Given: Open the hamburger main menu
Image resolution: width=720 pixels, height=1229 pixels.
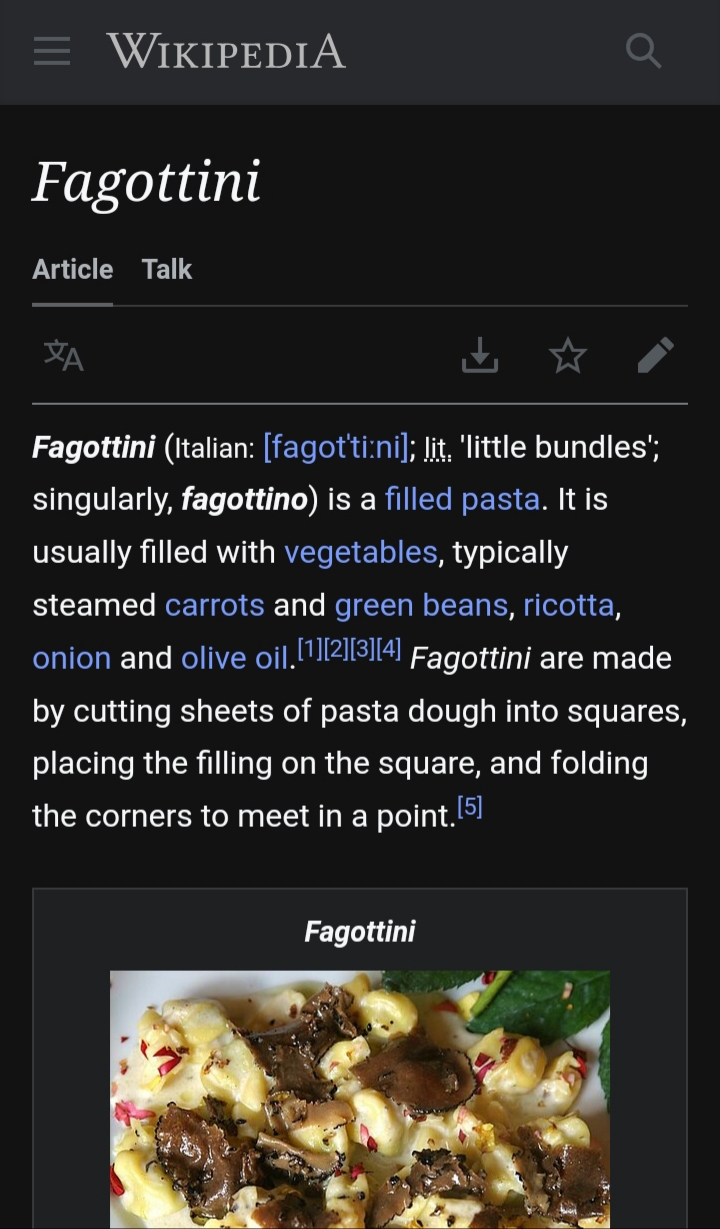Looking at the screenshot, I should [52, 51].
